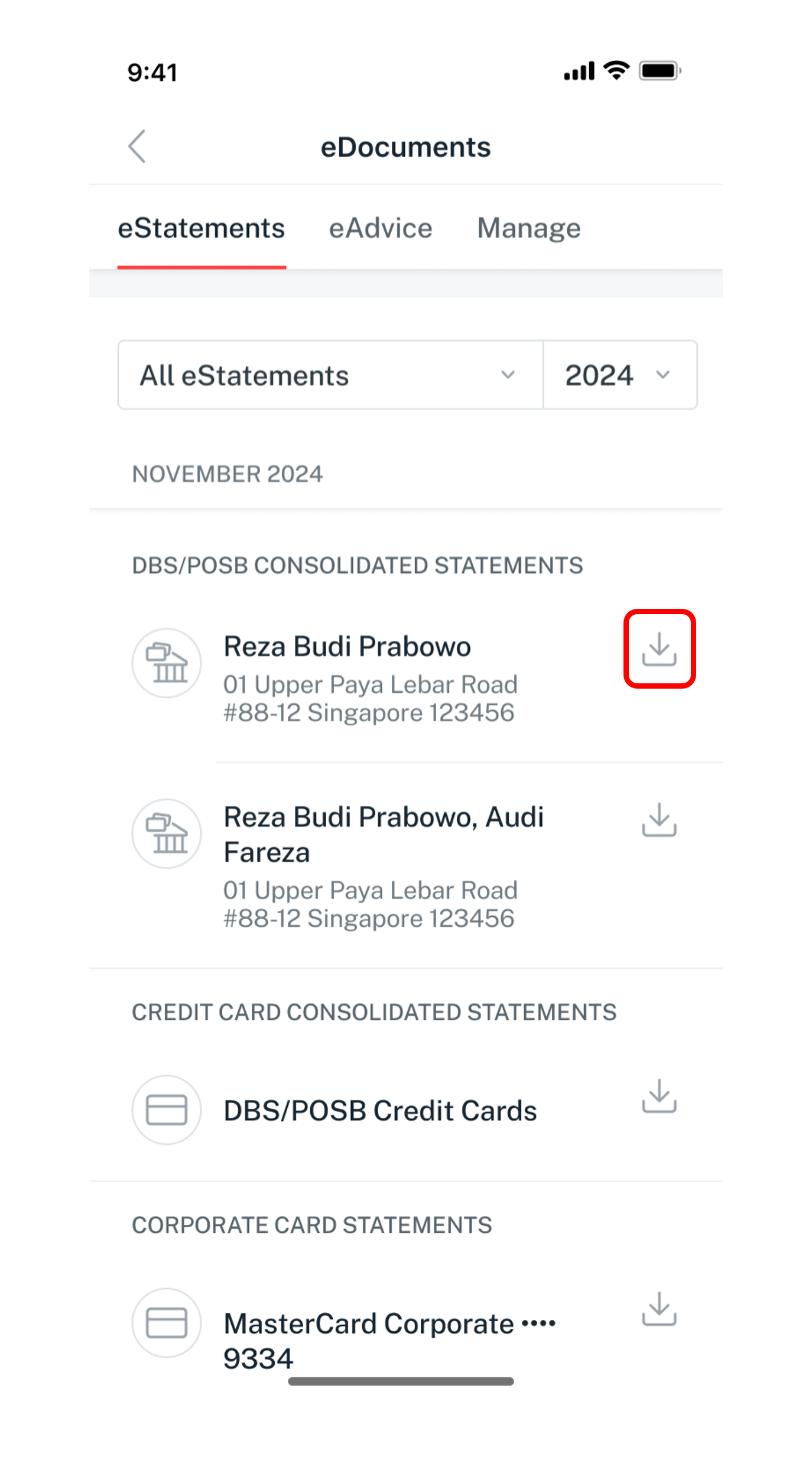Download the DBS/POSB Credit Cards statement

tap(659, 1096)
